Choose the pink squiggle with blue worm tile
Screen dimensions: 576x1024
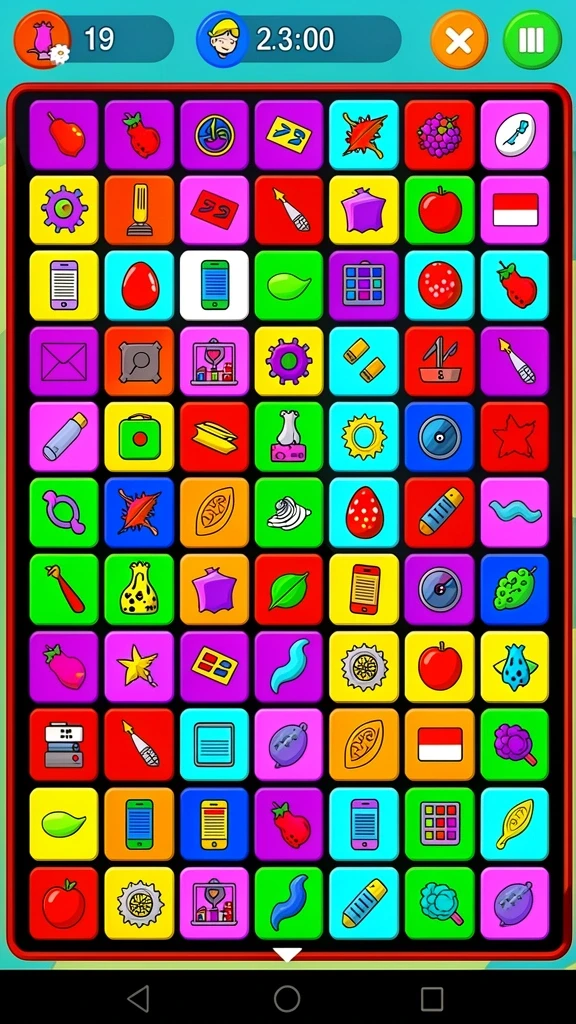click(515, 513)
